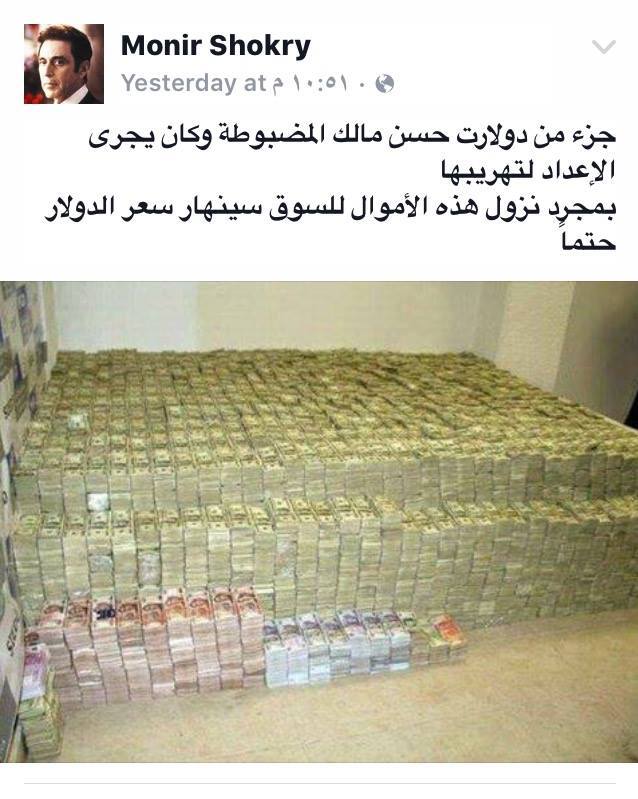
Task: Expand the post options chevron
Action: pyautogui.click(x=603, y=47)
